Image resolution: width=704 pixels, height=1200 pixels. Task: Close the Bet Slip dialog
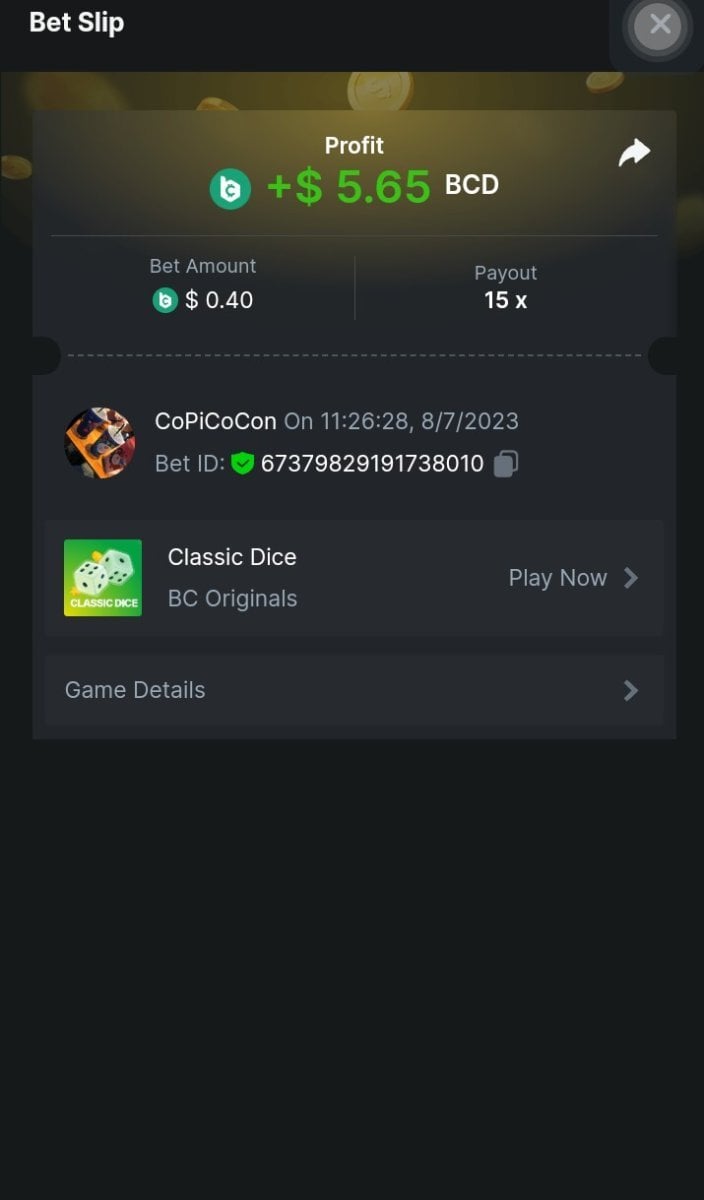click(659, 25)
